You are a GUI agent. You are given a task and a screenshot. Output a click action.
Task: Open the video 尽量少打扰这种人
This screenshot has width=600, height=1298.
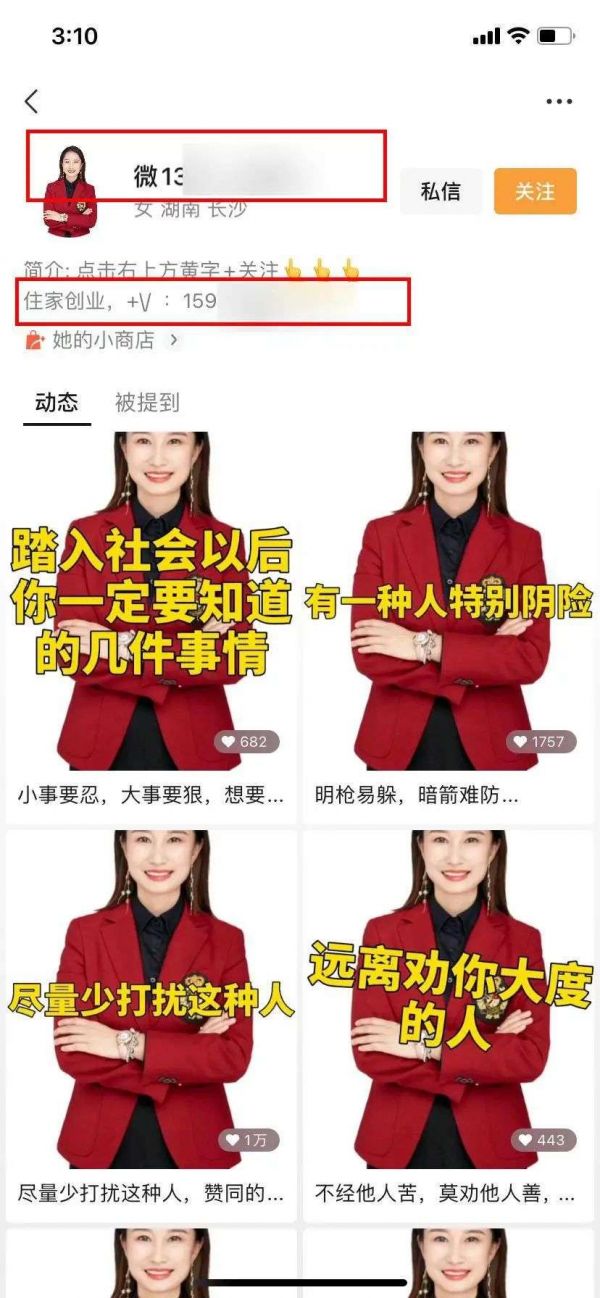(152, 998)
